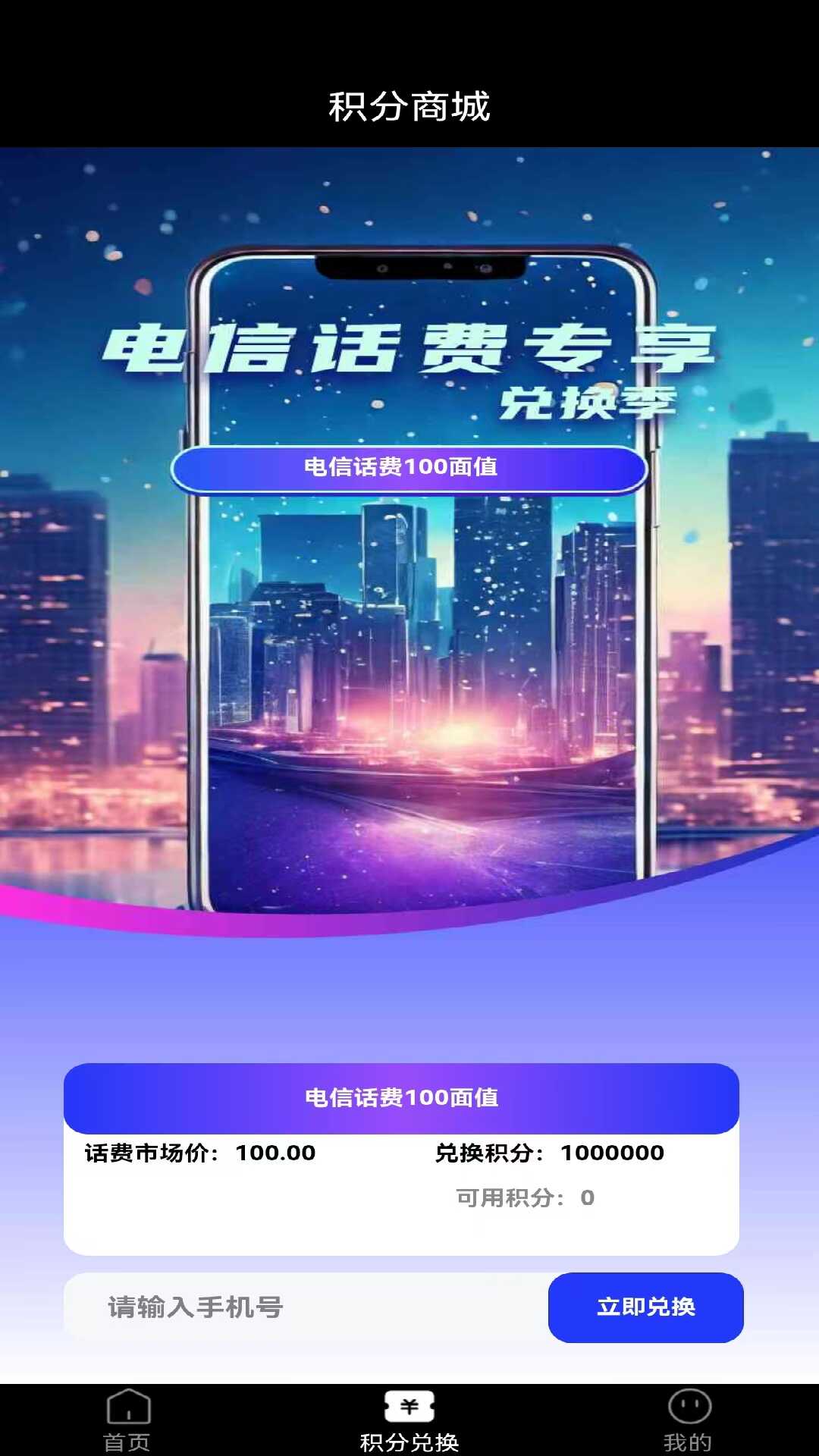Tap the 立即兑换 redeem button

pyautogui.click(x=645, y=1307)
